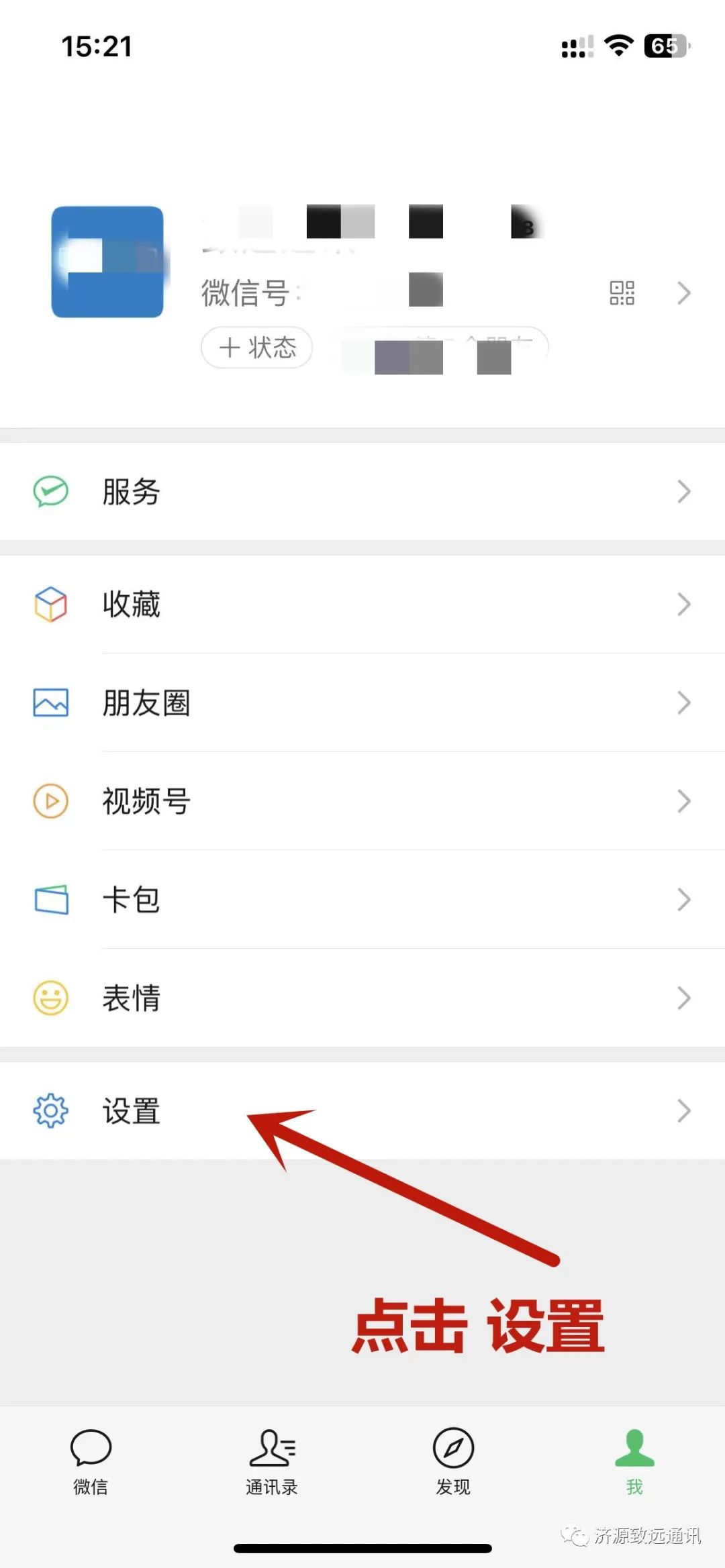
Task: Open the 朋友圈 row chevron
Action: [683, 702]
